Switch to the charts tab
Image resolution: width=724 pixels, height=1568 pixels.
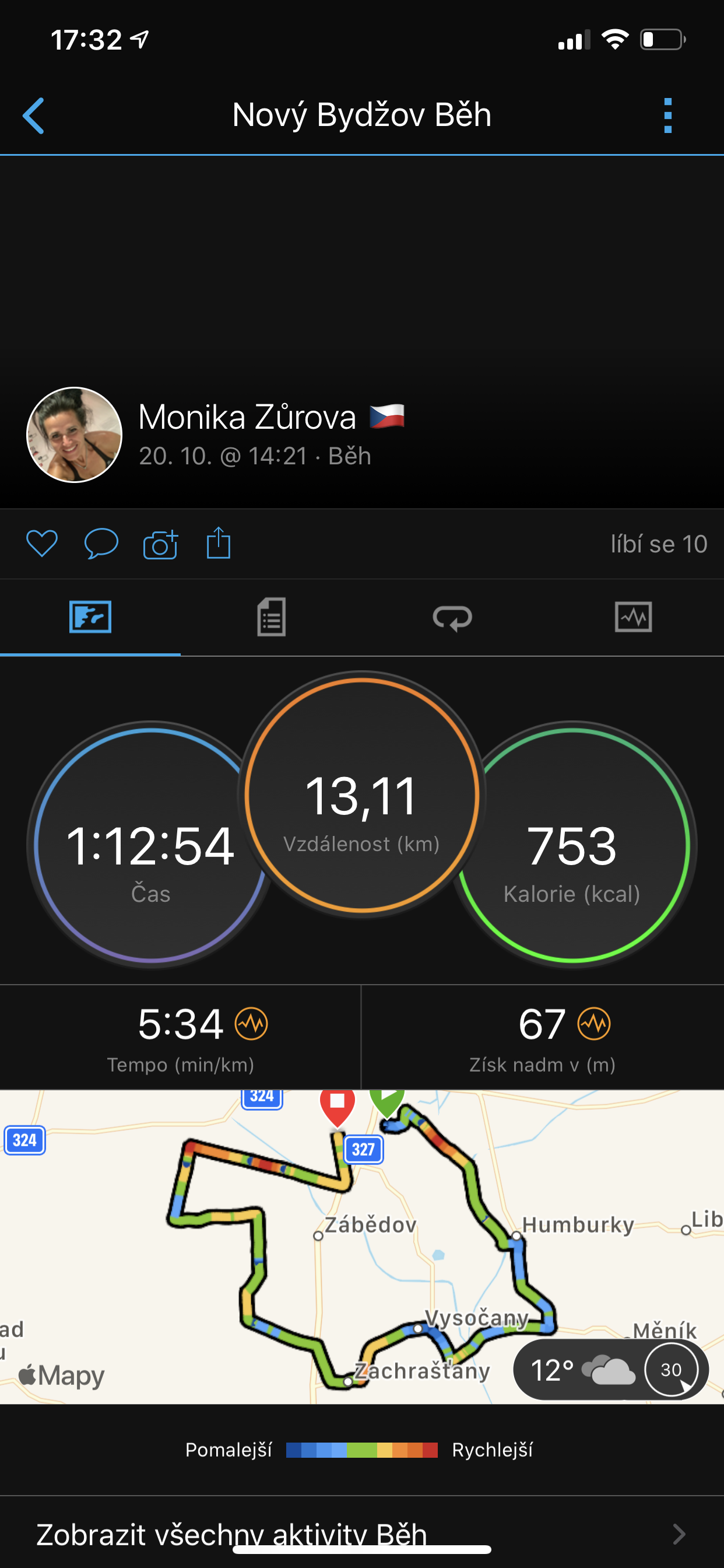coord(633,617)
